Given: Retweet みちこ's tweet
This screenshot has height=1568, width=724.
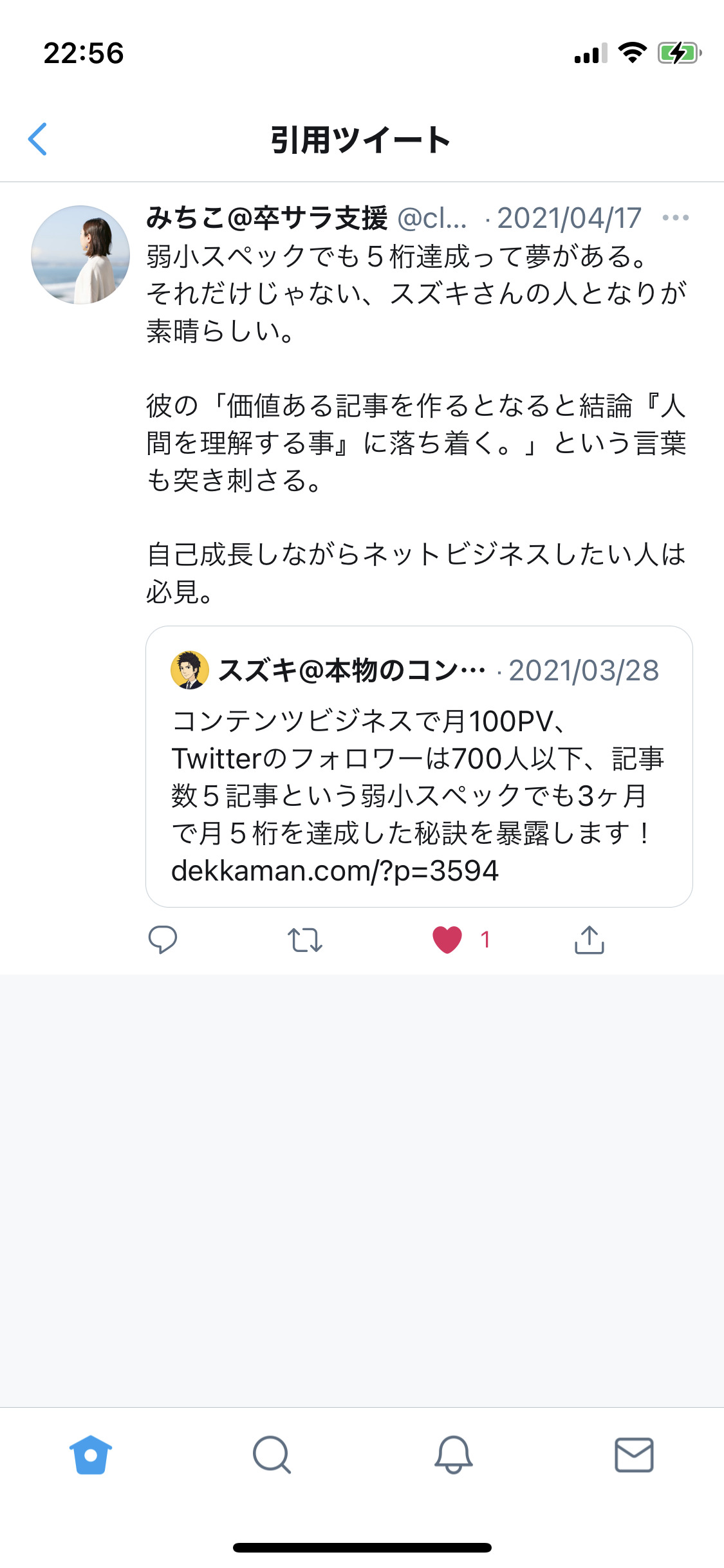Looking at the screenshot, I should 305,940.
